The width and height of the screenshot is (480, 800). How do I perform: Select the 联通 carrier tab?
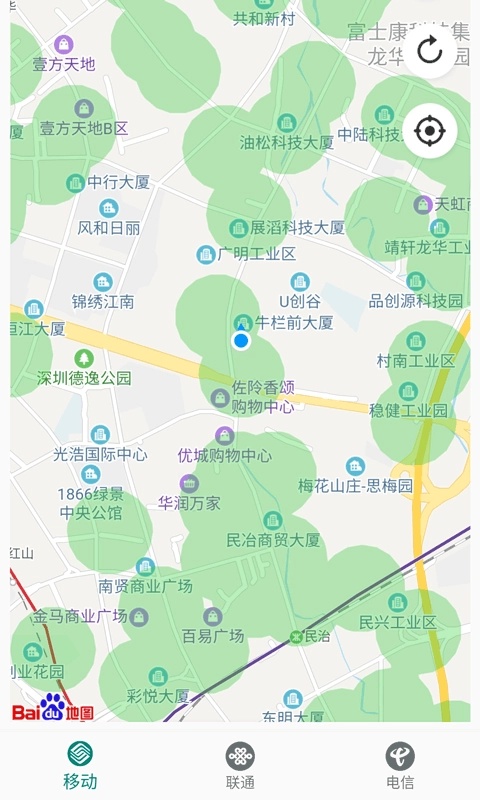point(240,765)
